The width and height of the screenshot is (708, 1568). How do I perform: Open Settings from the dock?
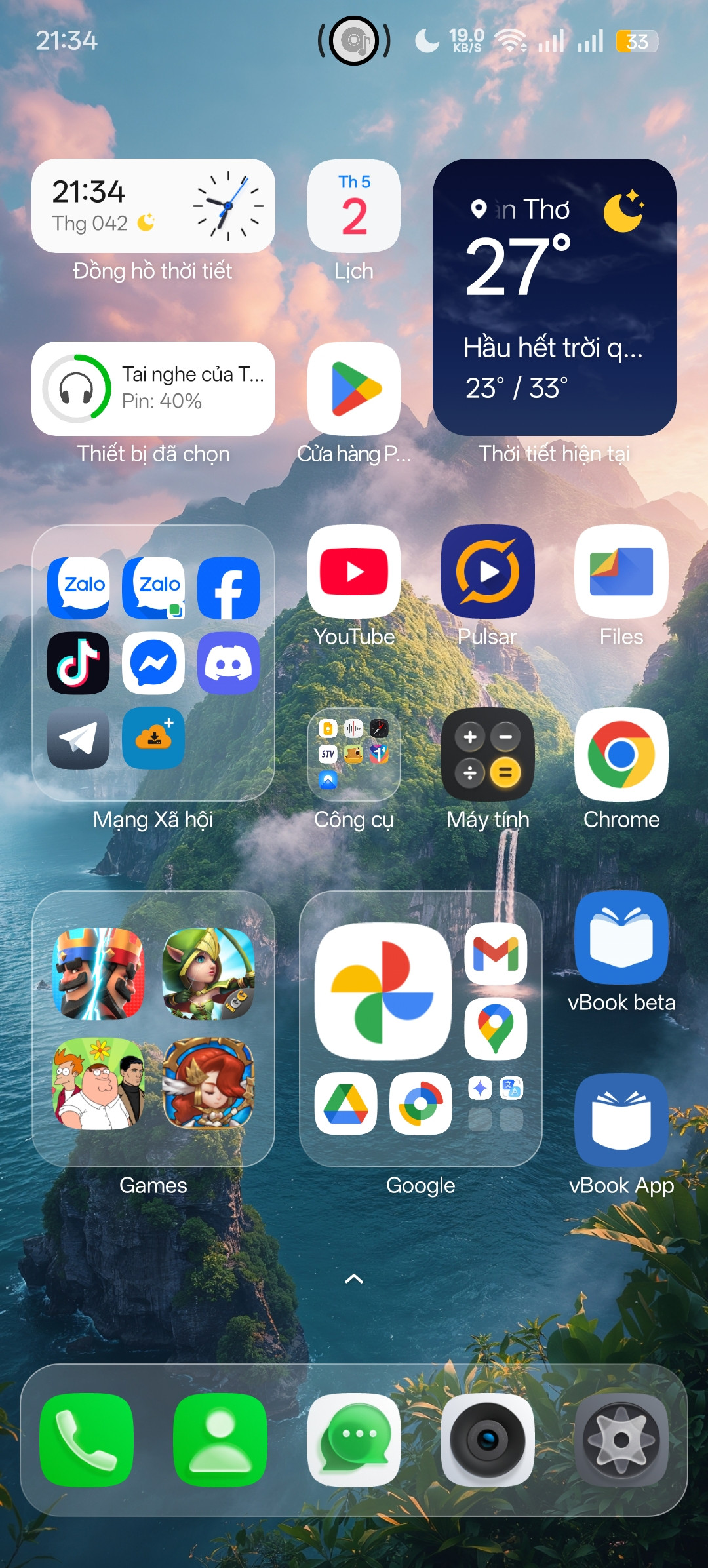coord(621,1440)
